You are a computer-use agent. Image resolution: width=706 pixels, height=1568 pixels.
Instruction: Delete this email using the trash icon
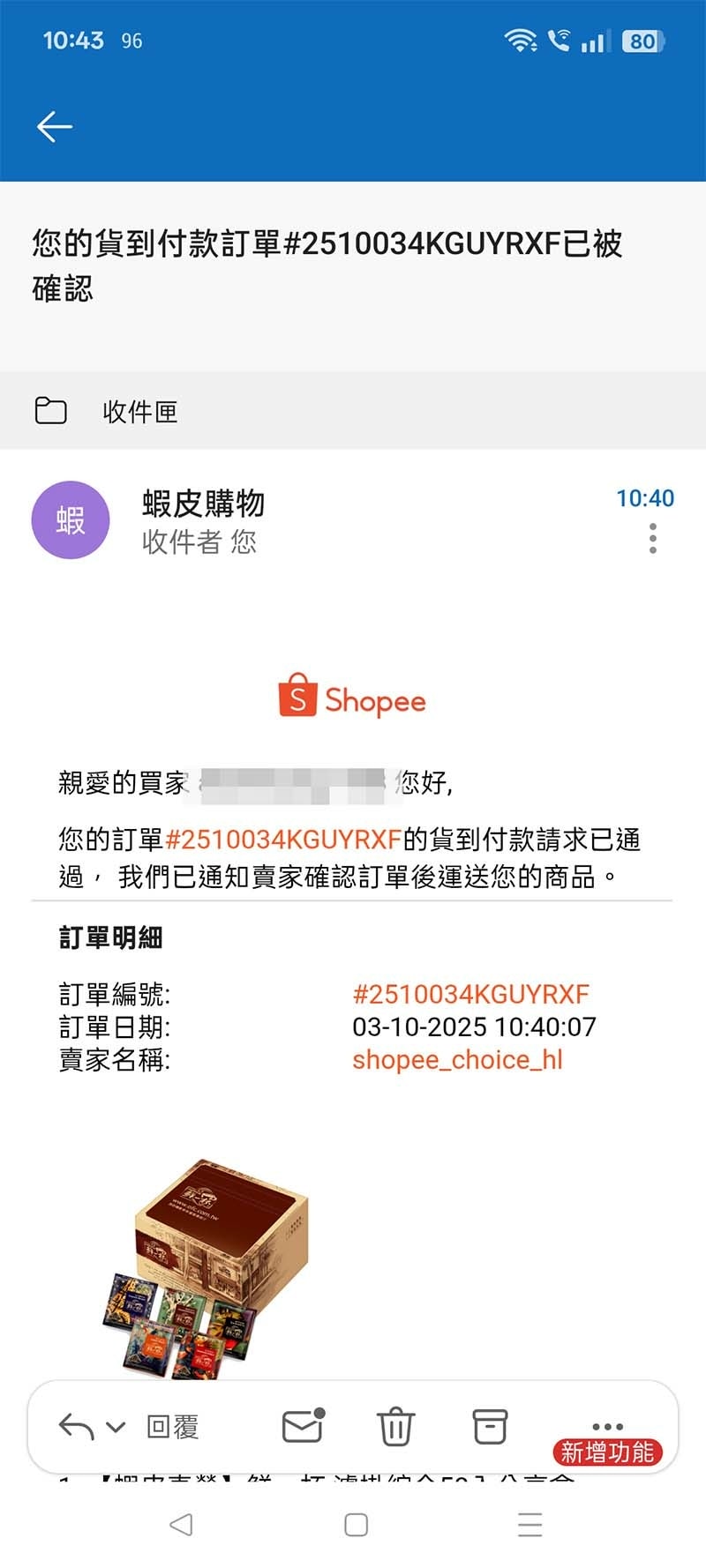396,1425
